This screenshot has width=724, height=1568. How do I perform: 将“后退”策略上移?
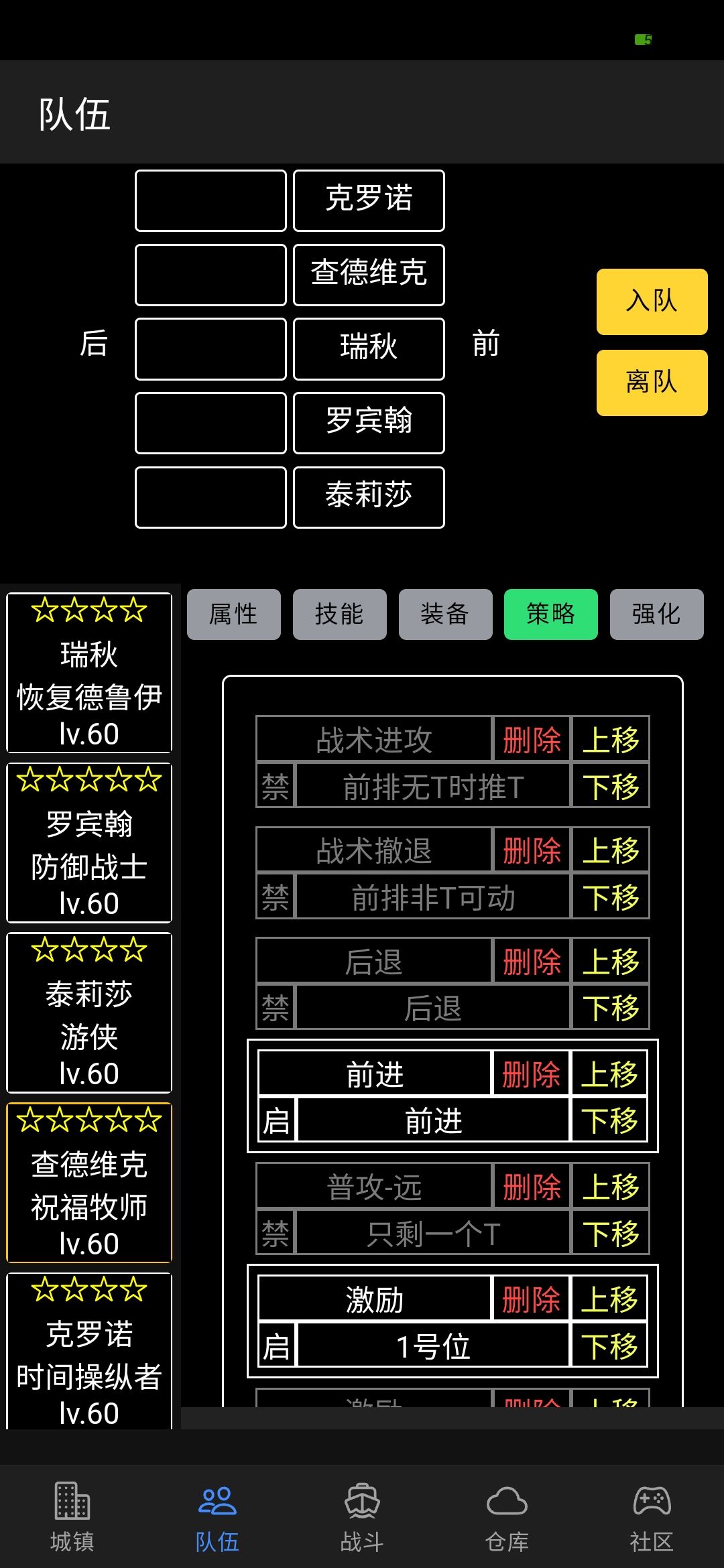609,962
